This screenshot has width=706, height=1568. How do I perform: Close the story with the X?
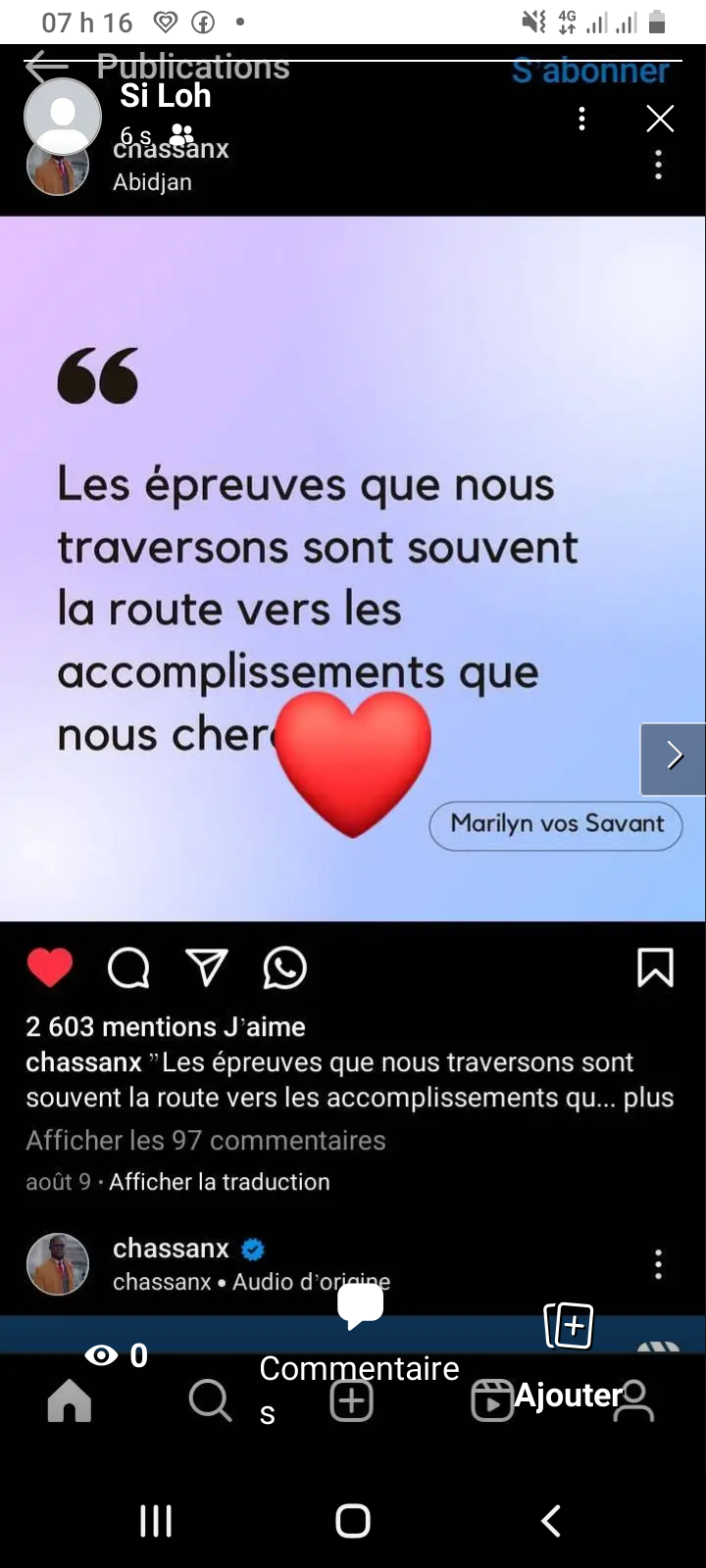[x=660, y=119]
